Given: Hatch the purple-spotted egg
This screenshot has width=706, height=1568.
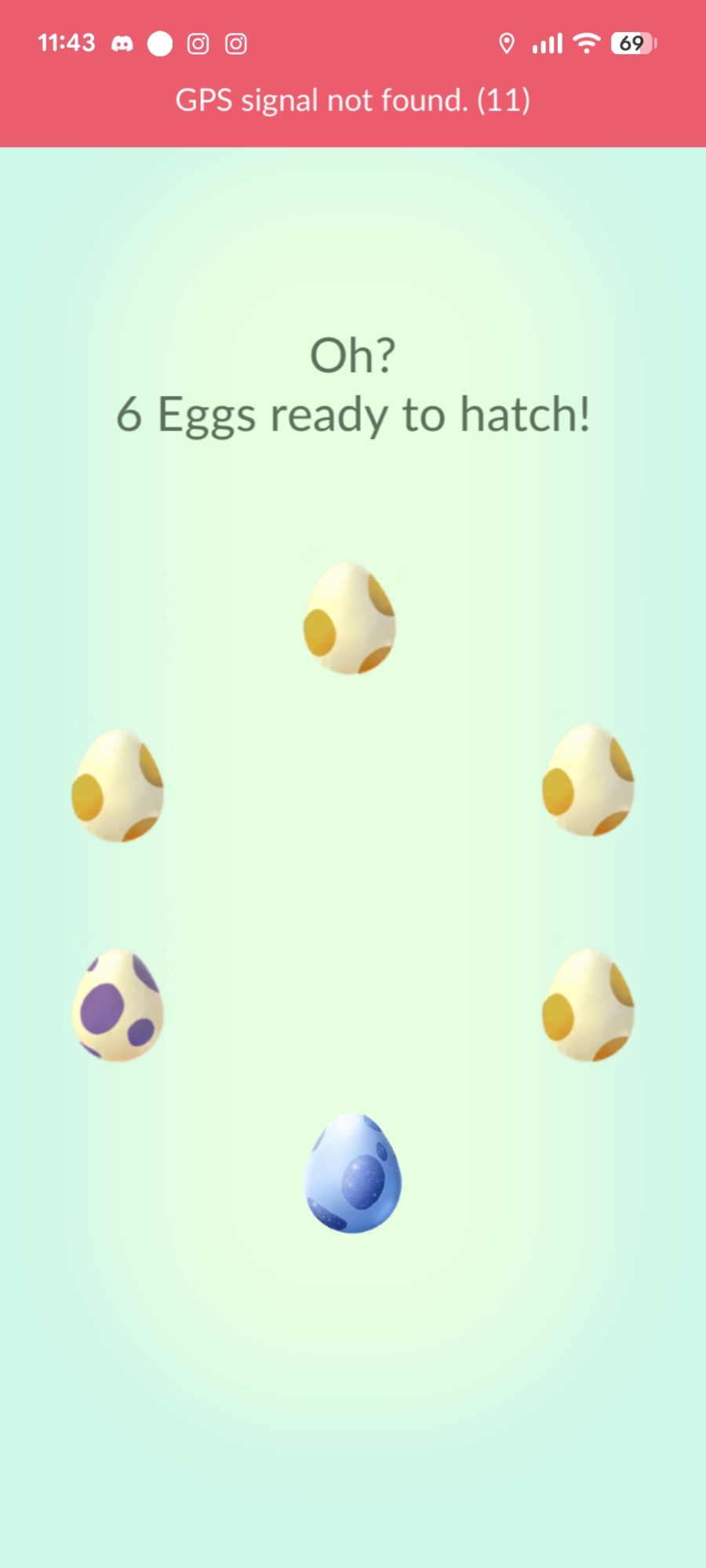Looking at the screenshot, I should point(118,1005).
